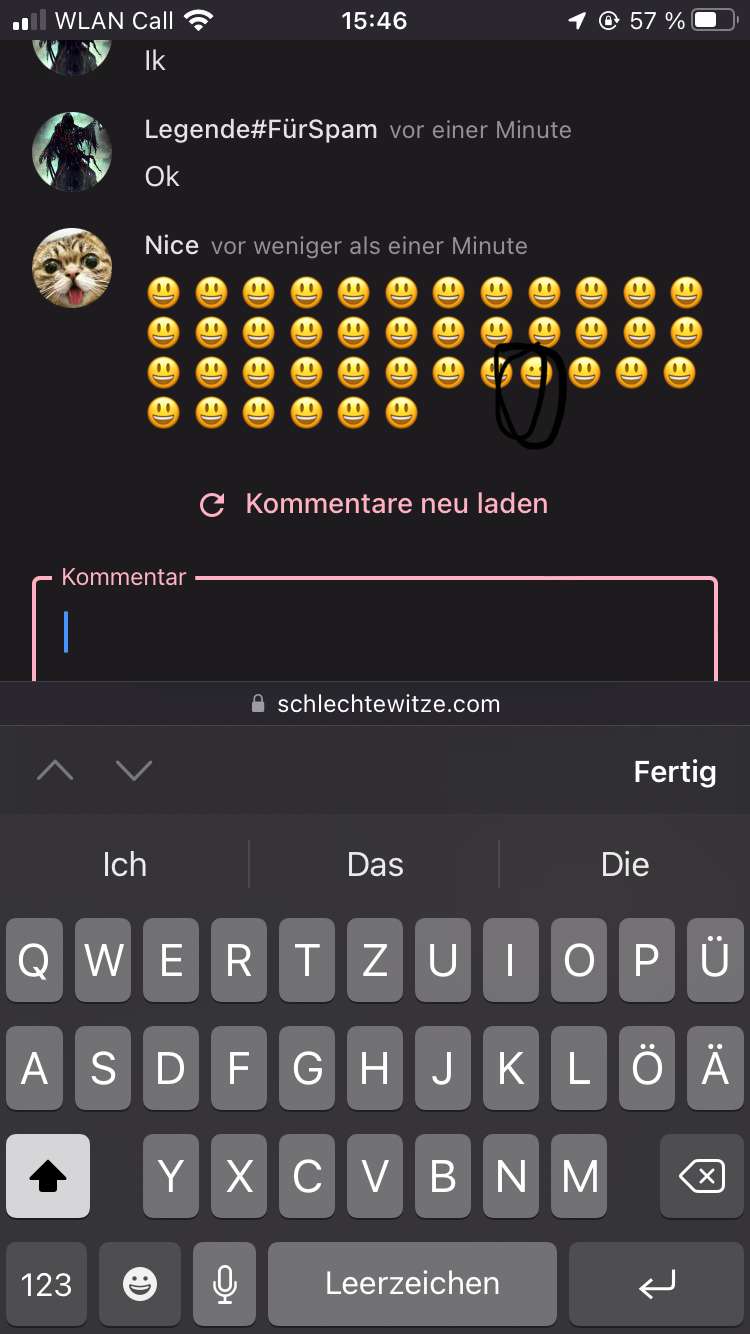Jump to next field with down arrow

click(x=133, y=771)
